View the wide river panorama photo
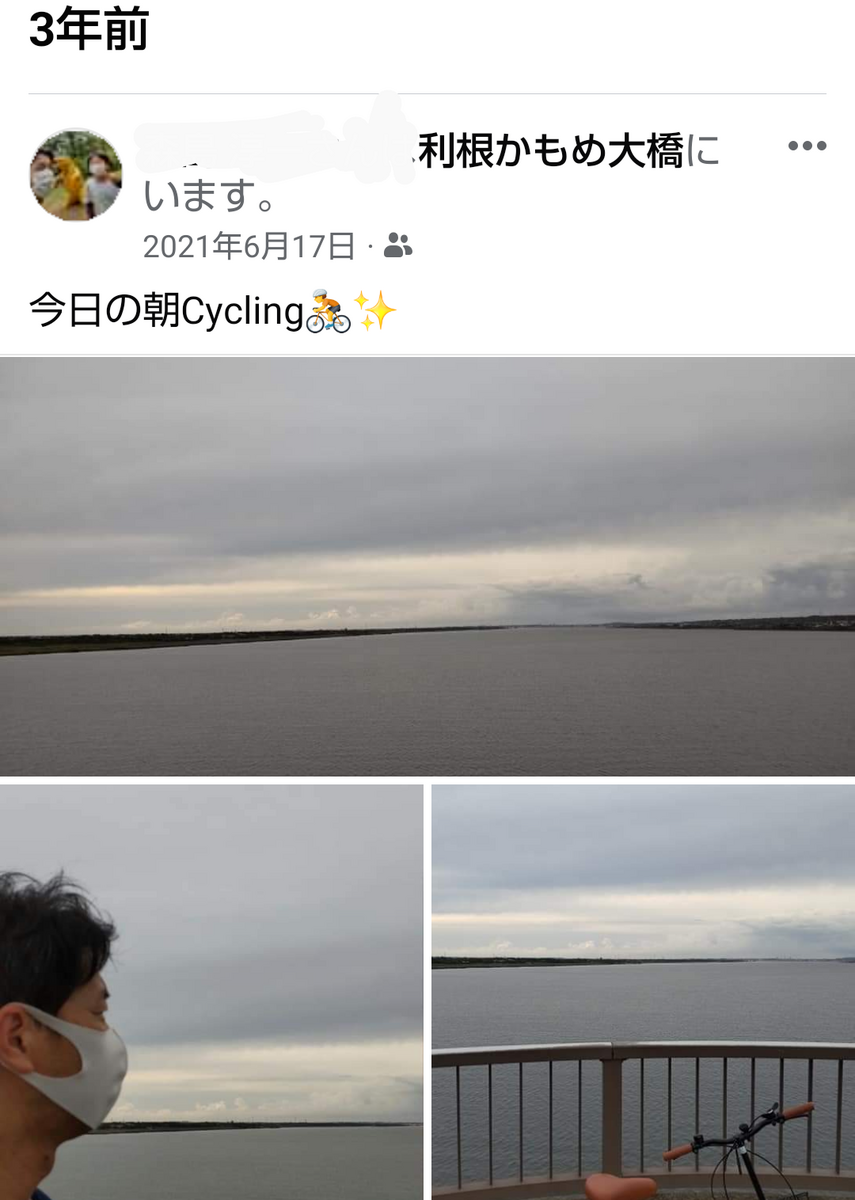 pos(427,565)
